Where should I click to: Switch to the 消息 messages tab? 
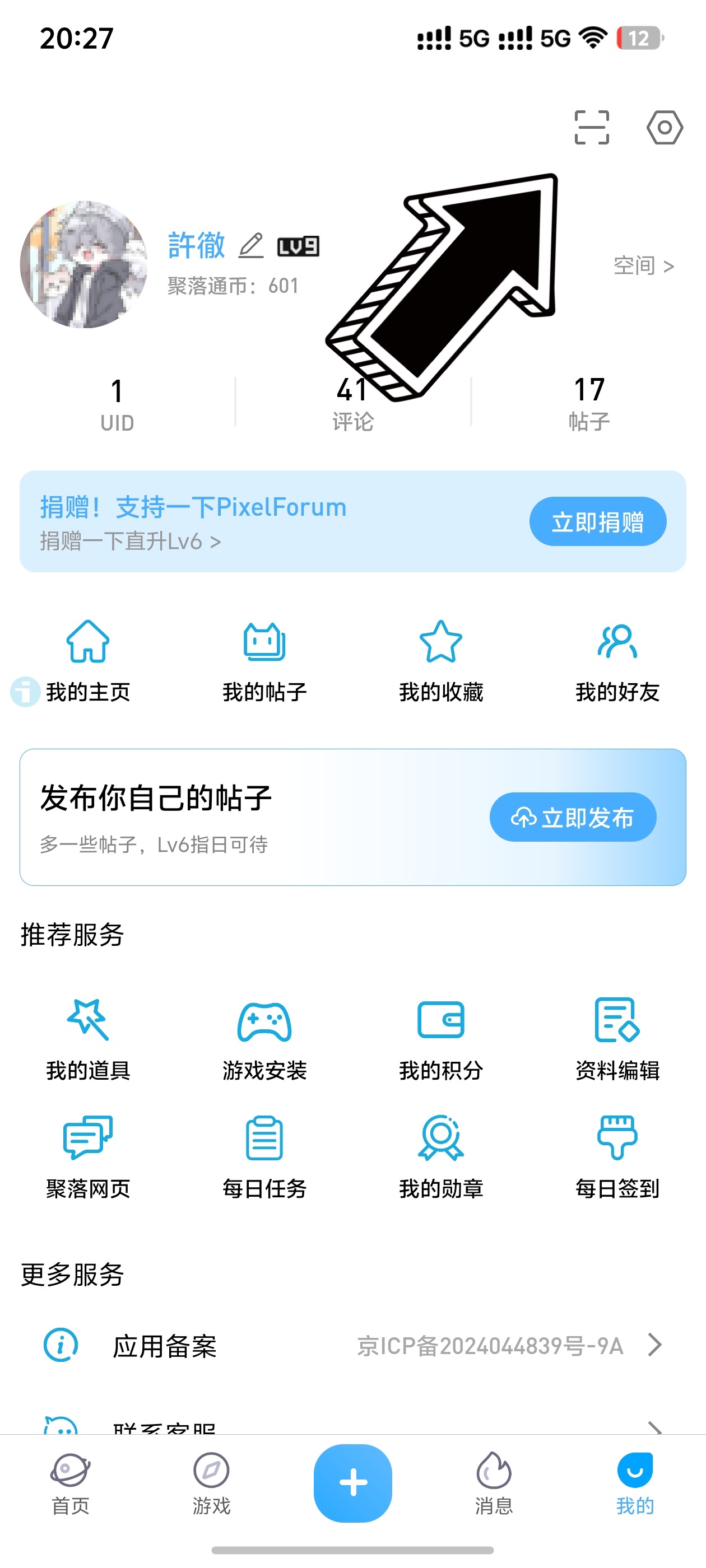pos(494,1484)
